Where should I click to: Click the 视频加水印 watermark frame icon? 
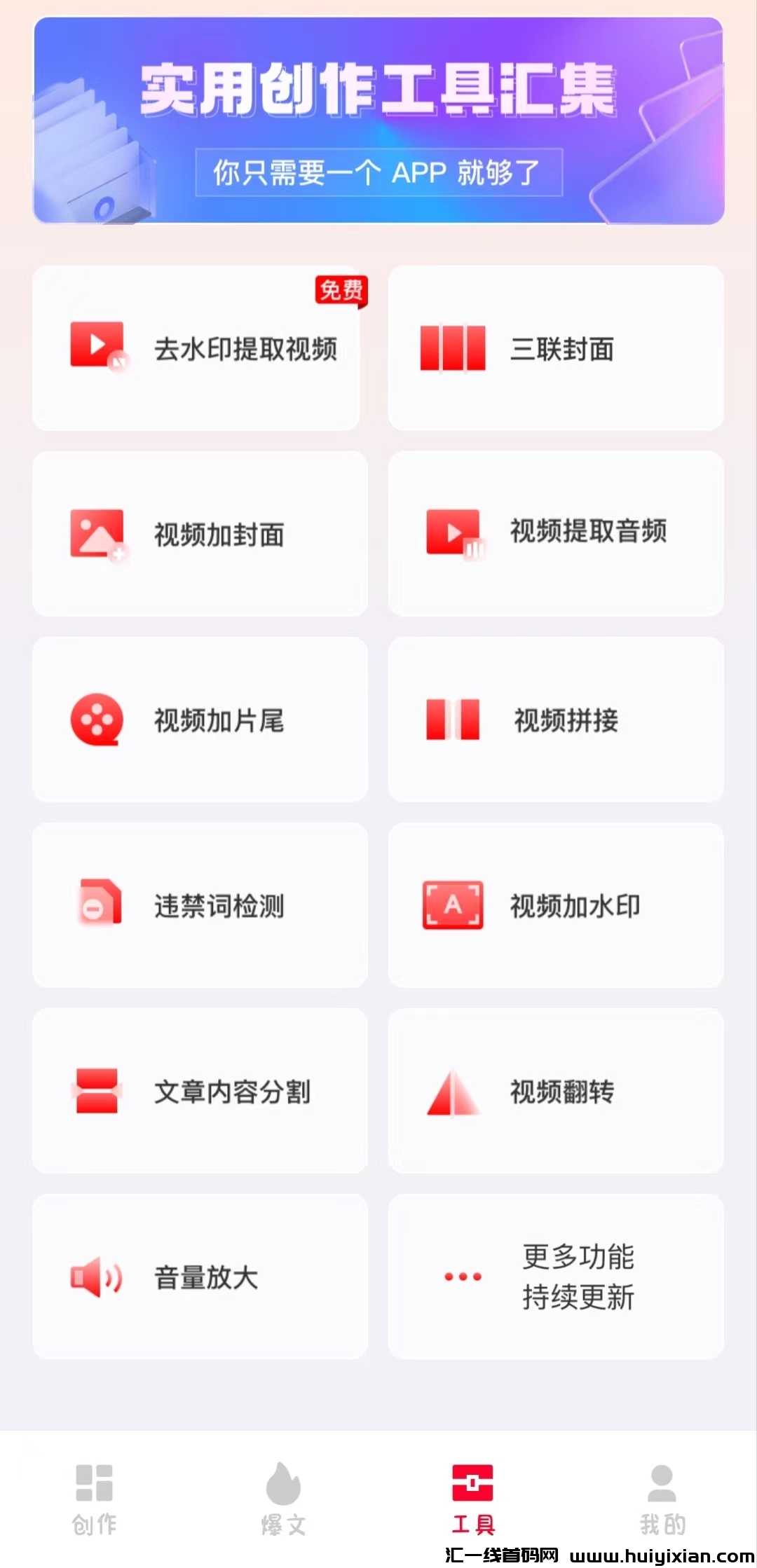[x=452, y=906]
